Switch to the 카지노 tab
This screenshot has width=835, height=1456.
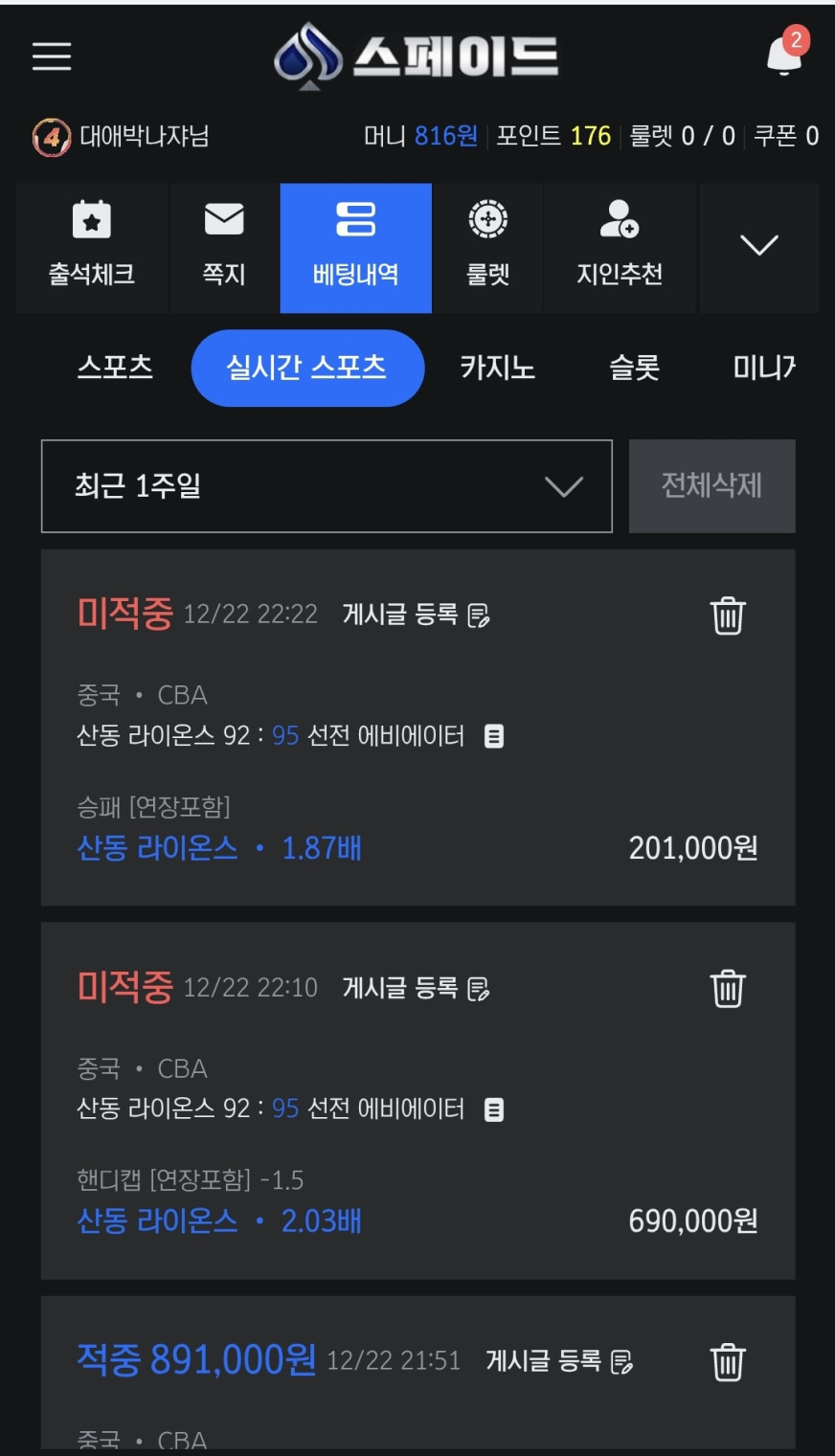pos(497,368)
